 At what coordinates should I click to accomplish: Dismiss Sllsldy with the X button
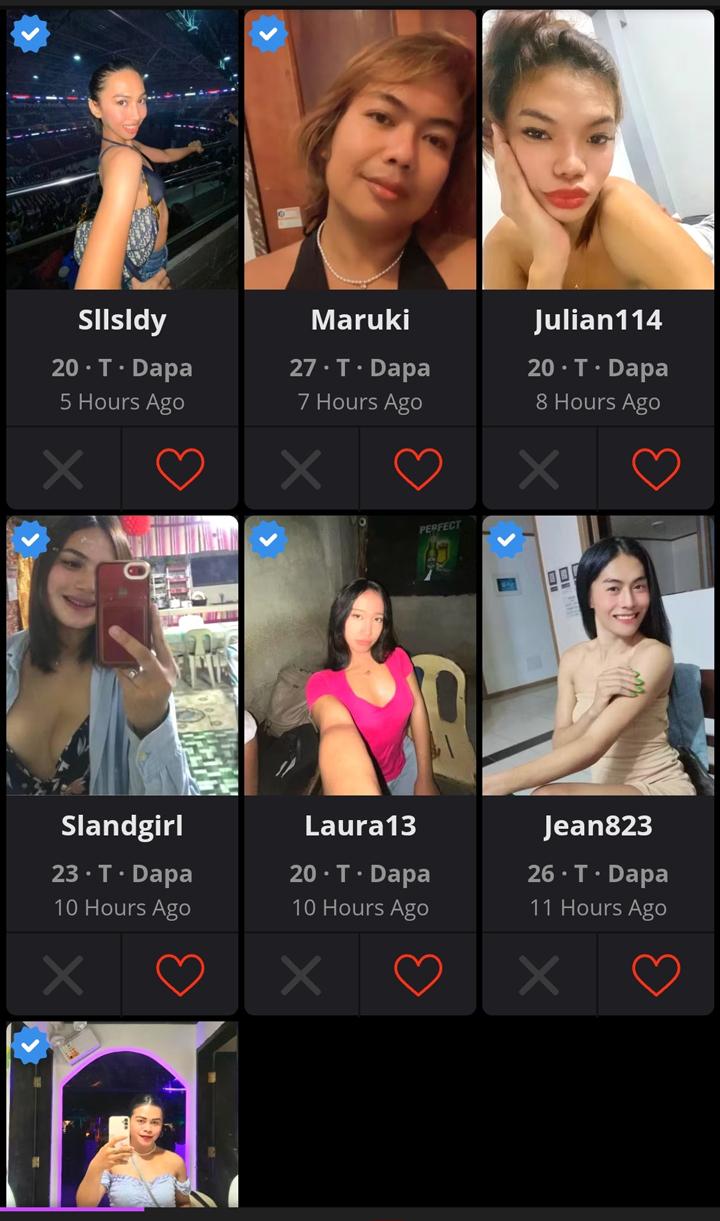coord(63,469)
